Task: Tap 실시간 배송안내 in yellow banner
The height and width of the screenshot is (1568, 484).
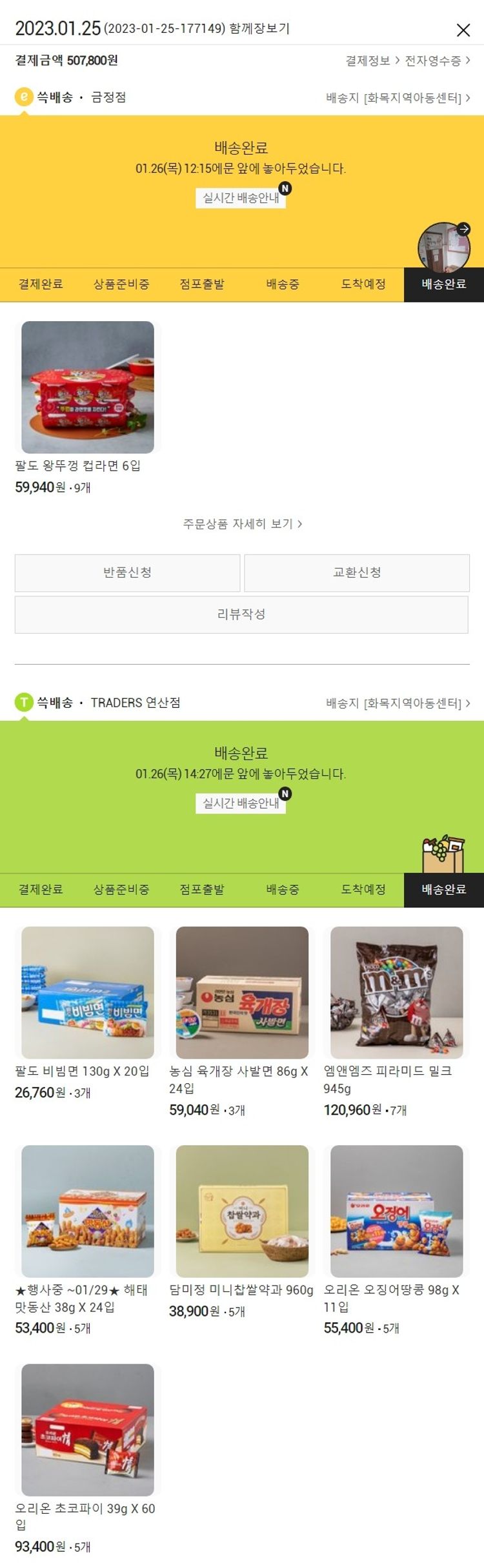Action: click(x=241, y=198)
